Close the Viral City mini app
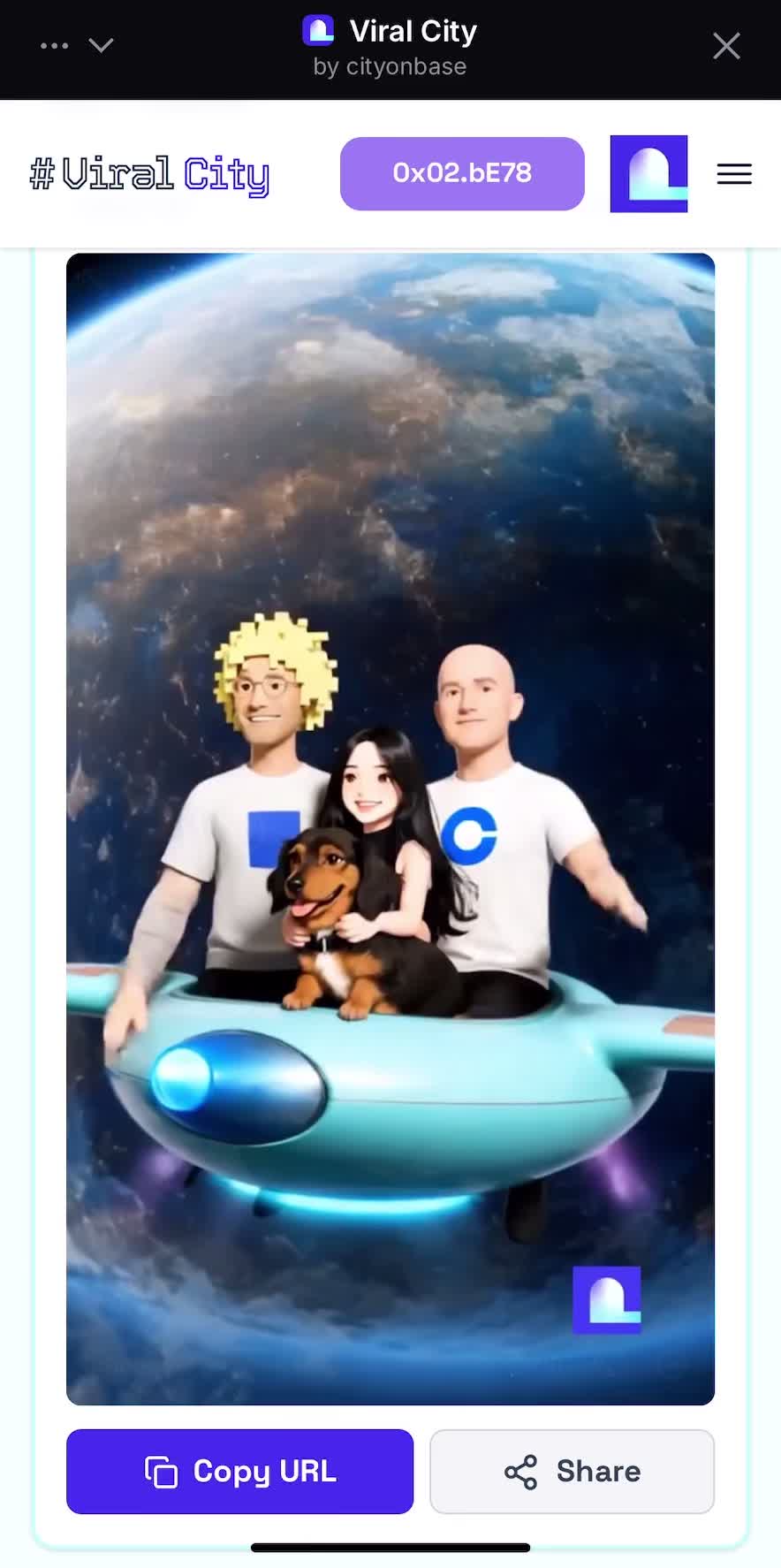781x1568 pixels. pyautogui.click(x=726, y=46)
